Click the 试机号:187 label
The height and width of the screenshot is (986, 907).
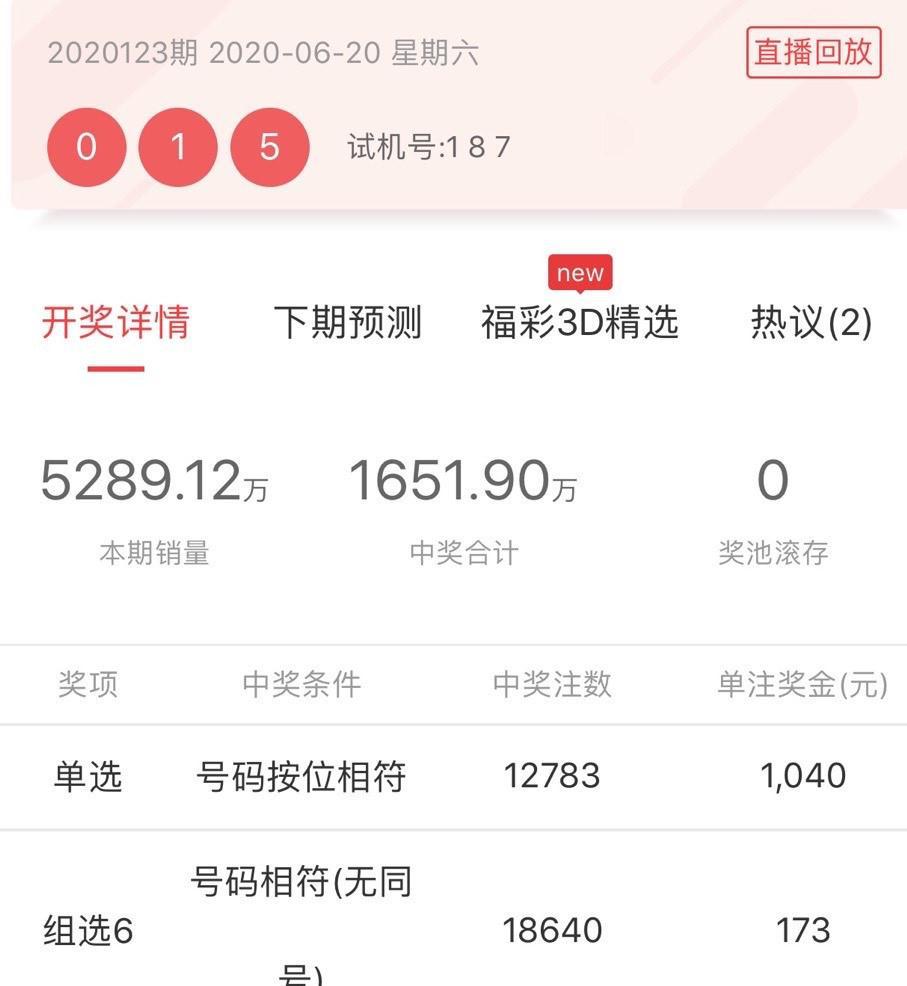click(422, 147)
